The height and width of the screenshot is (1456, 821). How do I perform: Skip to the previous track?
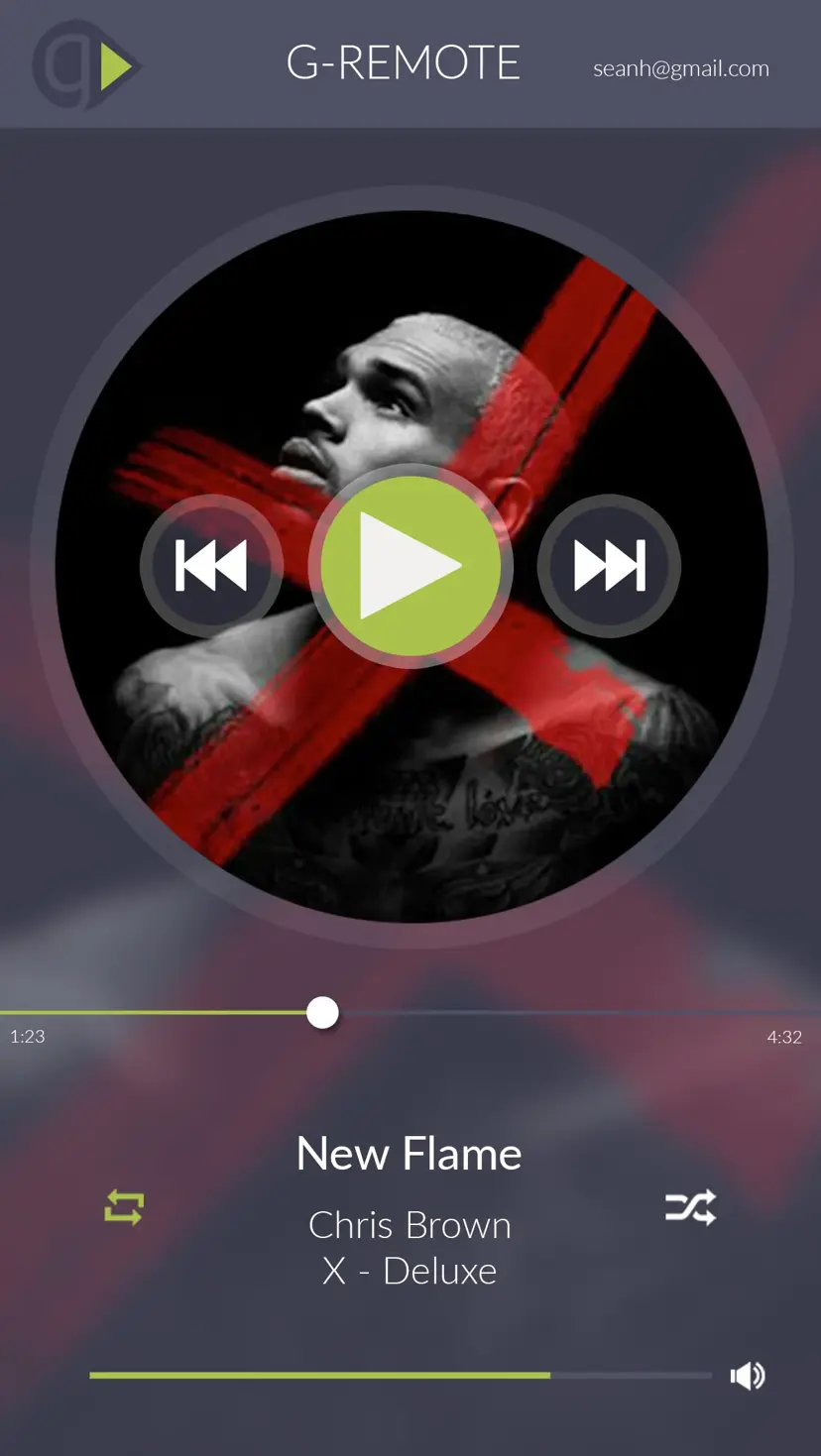click(x=211, y=566)
